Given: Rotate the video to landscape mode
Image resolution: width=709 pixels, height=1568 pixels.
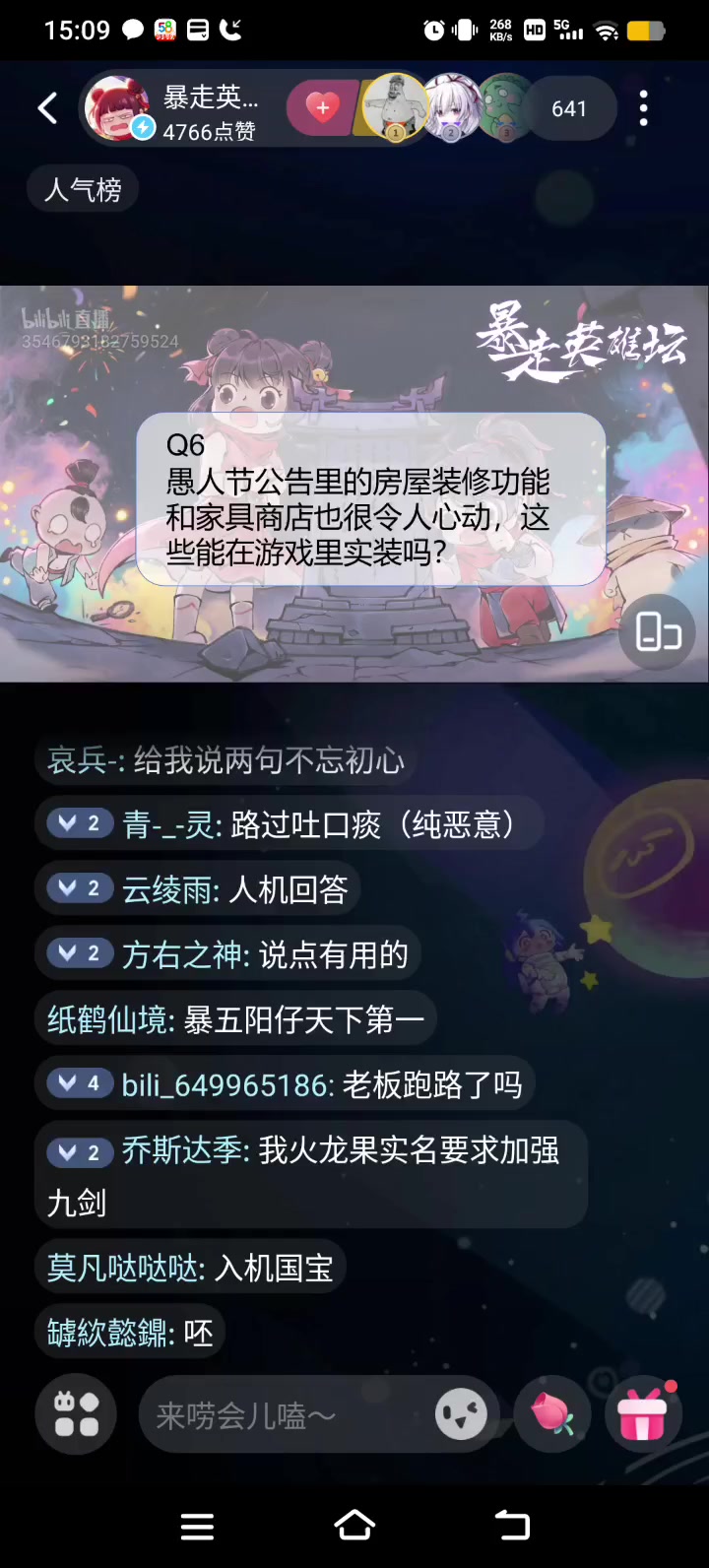Looking at the screenshot, I should point(659,632).
